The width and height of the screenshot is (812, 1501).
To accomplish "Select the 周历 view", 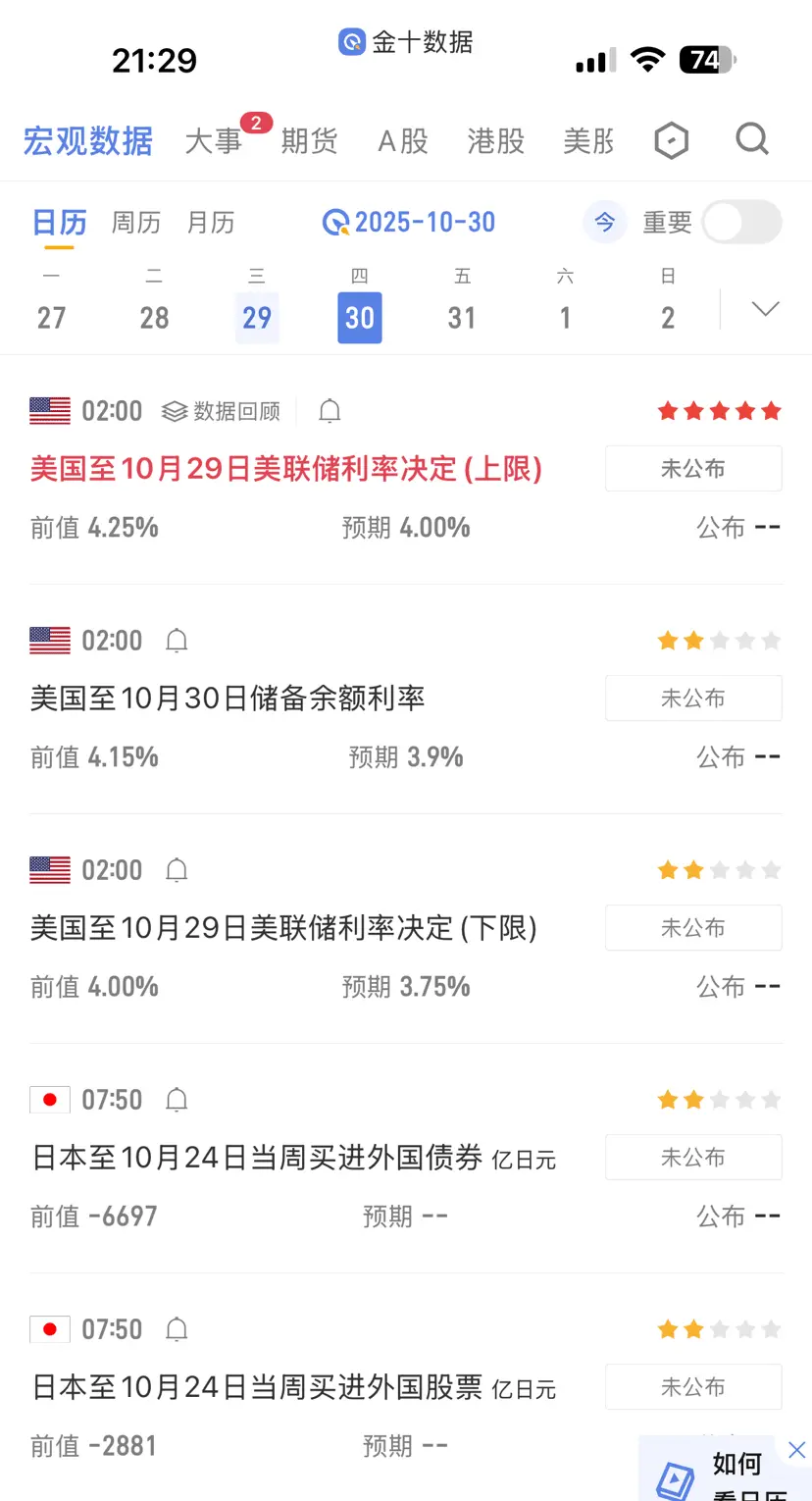I will click(x=135, y=223).
